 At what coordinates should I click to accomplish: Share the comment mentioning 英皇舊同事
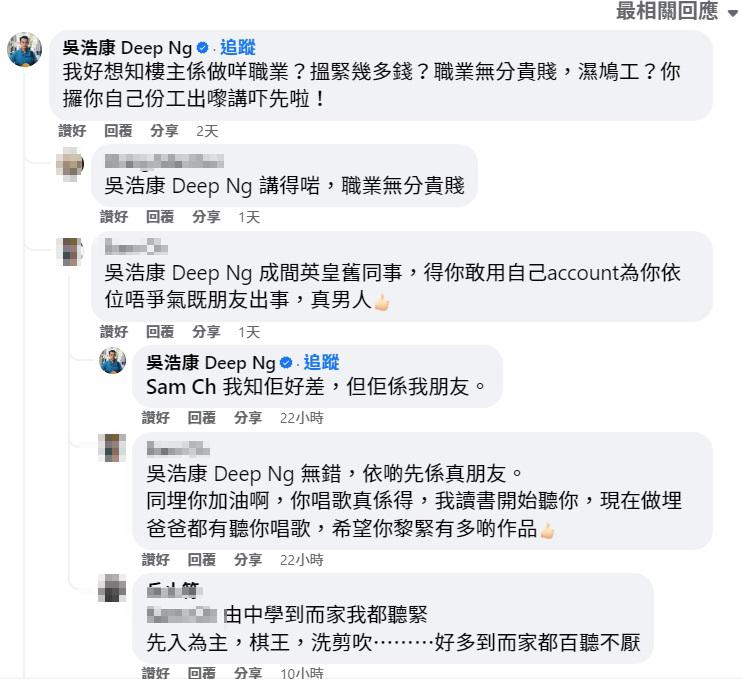tap(206, 332)
